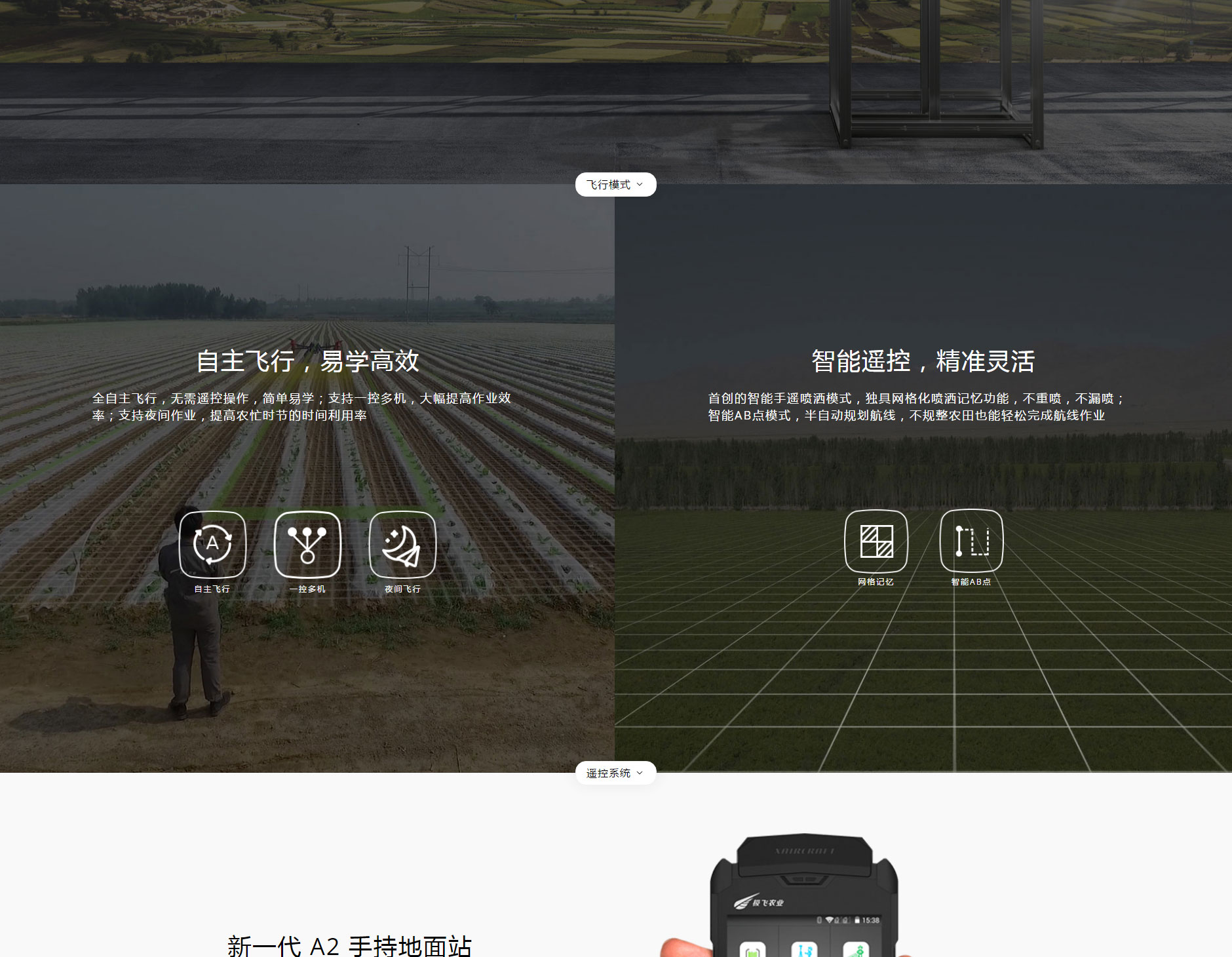Expand the 遥控系统 section dropdown

pos(615,773)
